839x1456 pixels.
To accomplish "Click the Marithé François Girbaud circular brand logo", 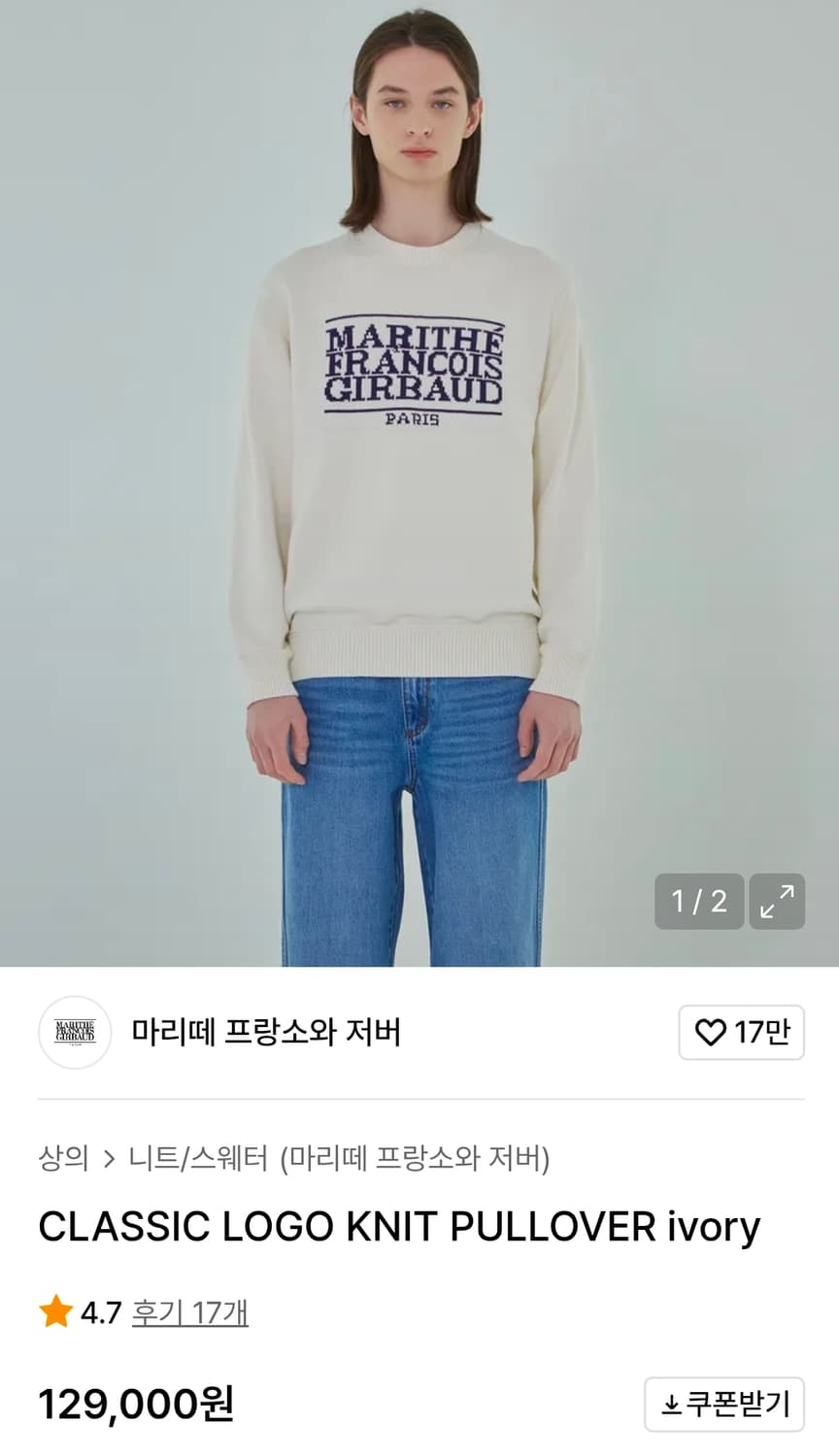I will coord(75,1034).
